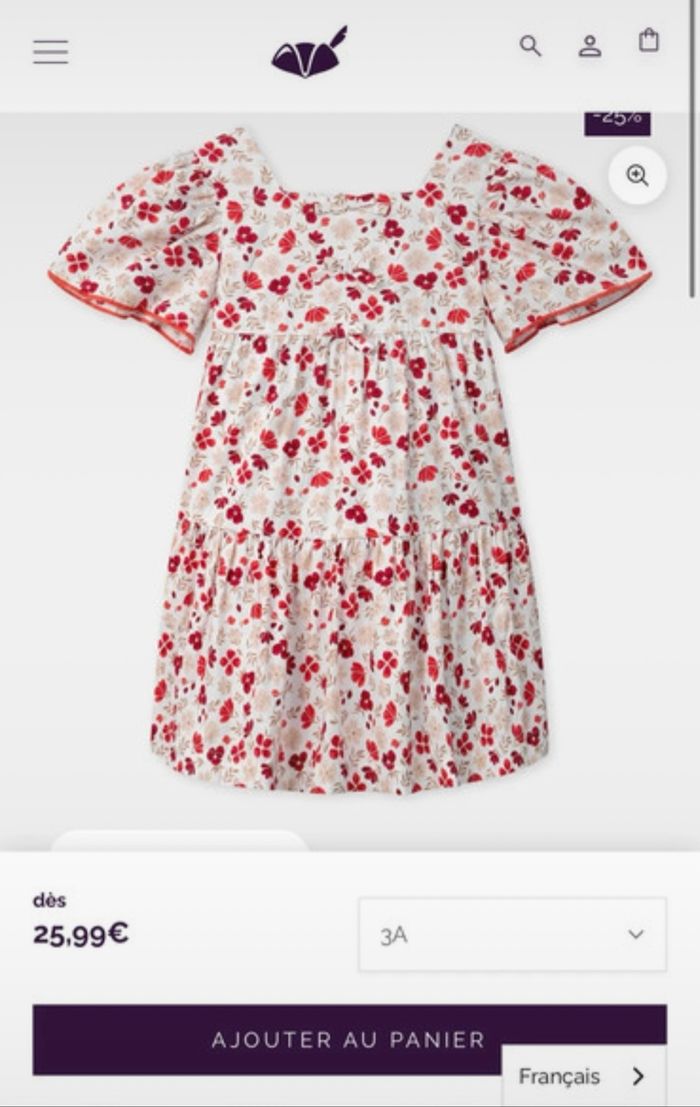Screen dimensions: 700x1107
Task: Expand the 3A size dropdown
Action: 512,935
